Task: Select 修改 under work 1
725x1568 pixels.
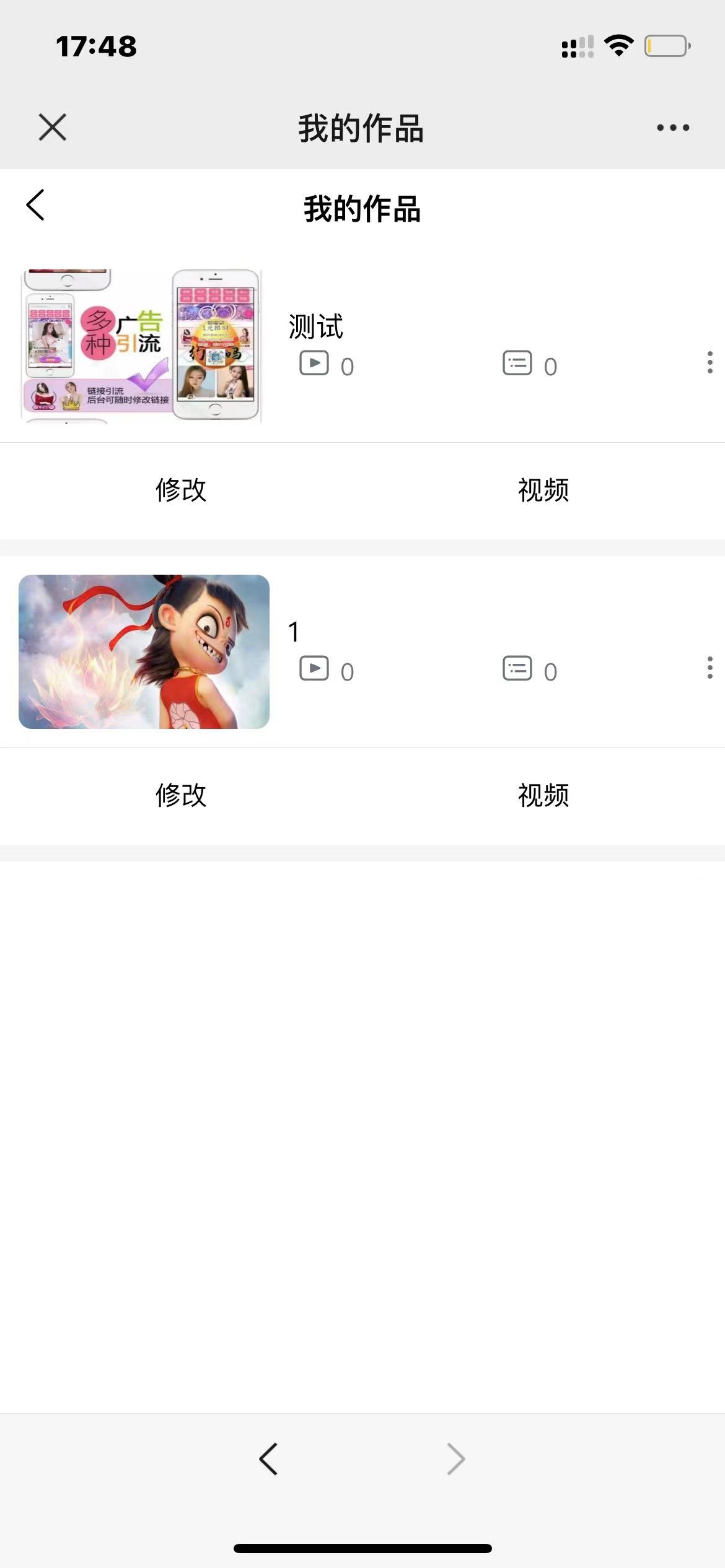Action: pos(181,795)
